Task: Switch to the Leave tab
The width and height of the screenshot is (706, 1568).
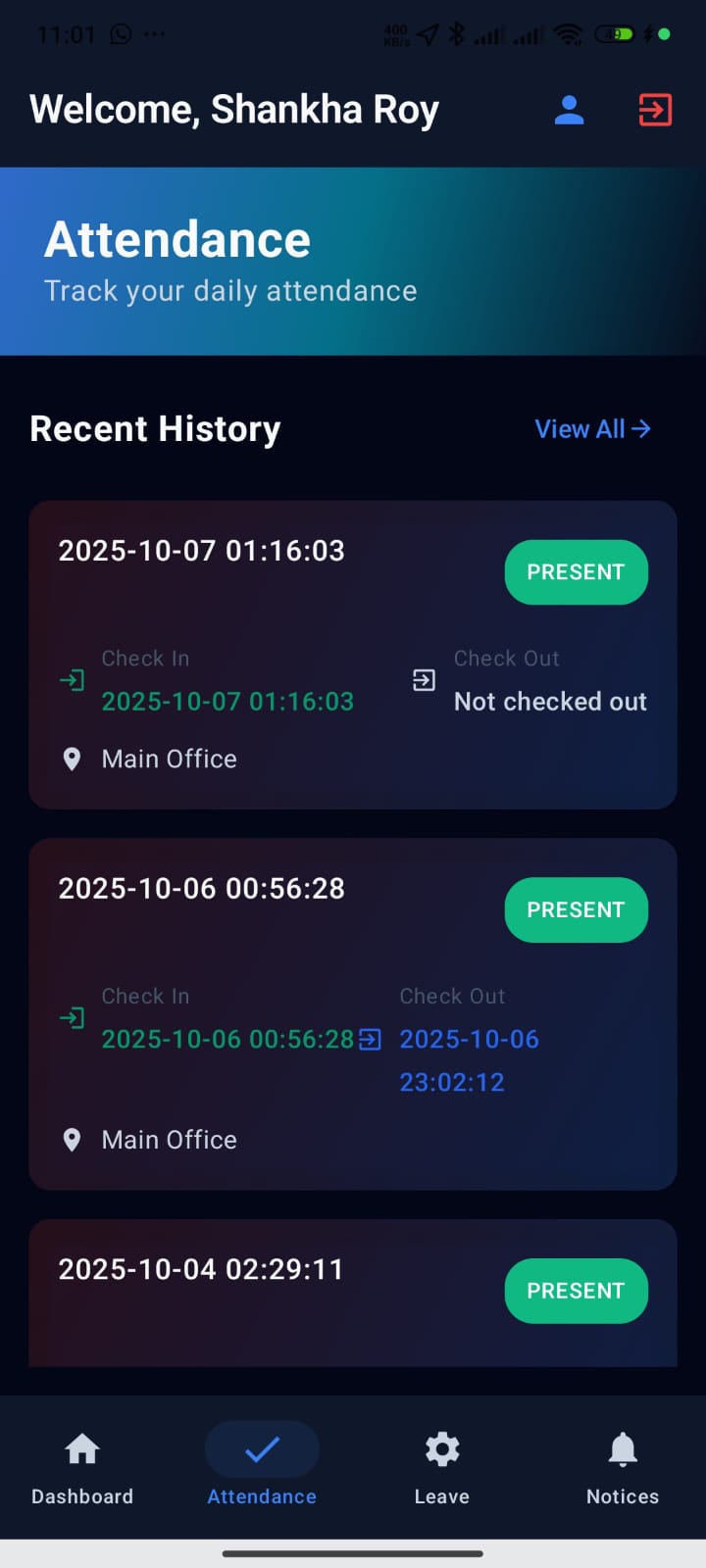Action: (x=441, y=1467)
